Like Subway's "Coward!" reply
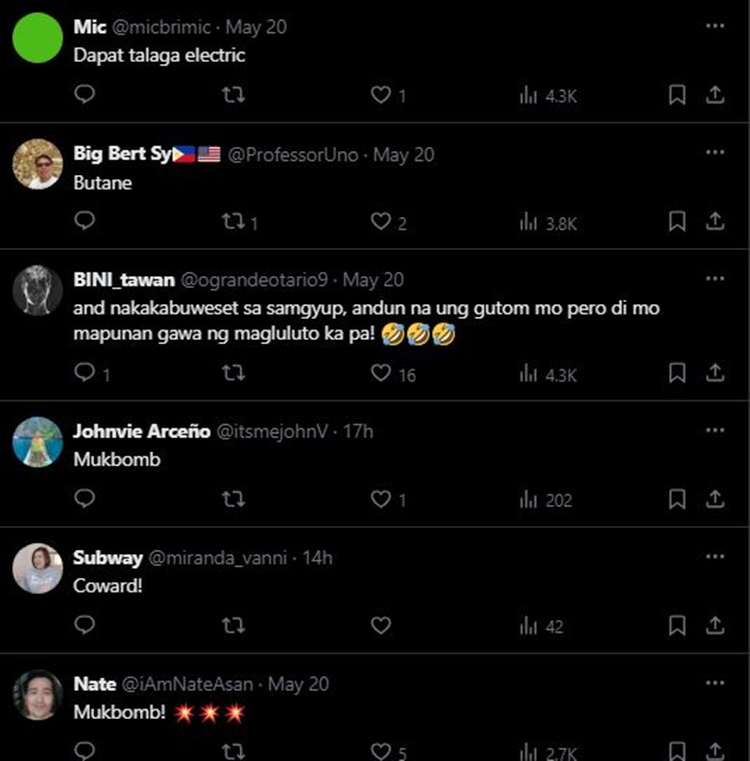Screen dimensions: 750x761 pos(381,625)
